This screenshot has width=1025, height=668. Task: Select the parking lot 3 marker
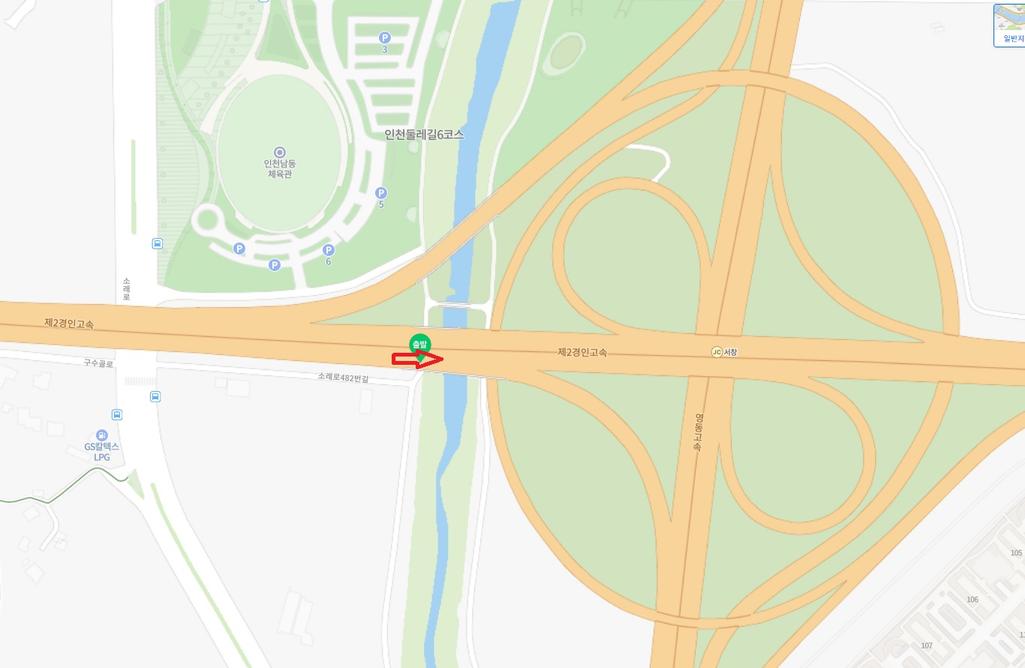click(384, 37)
